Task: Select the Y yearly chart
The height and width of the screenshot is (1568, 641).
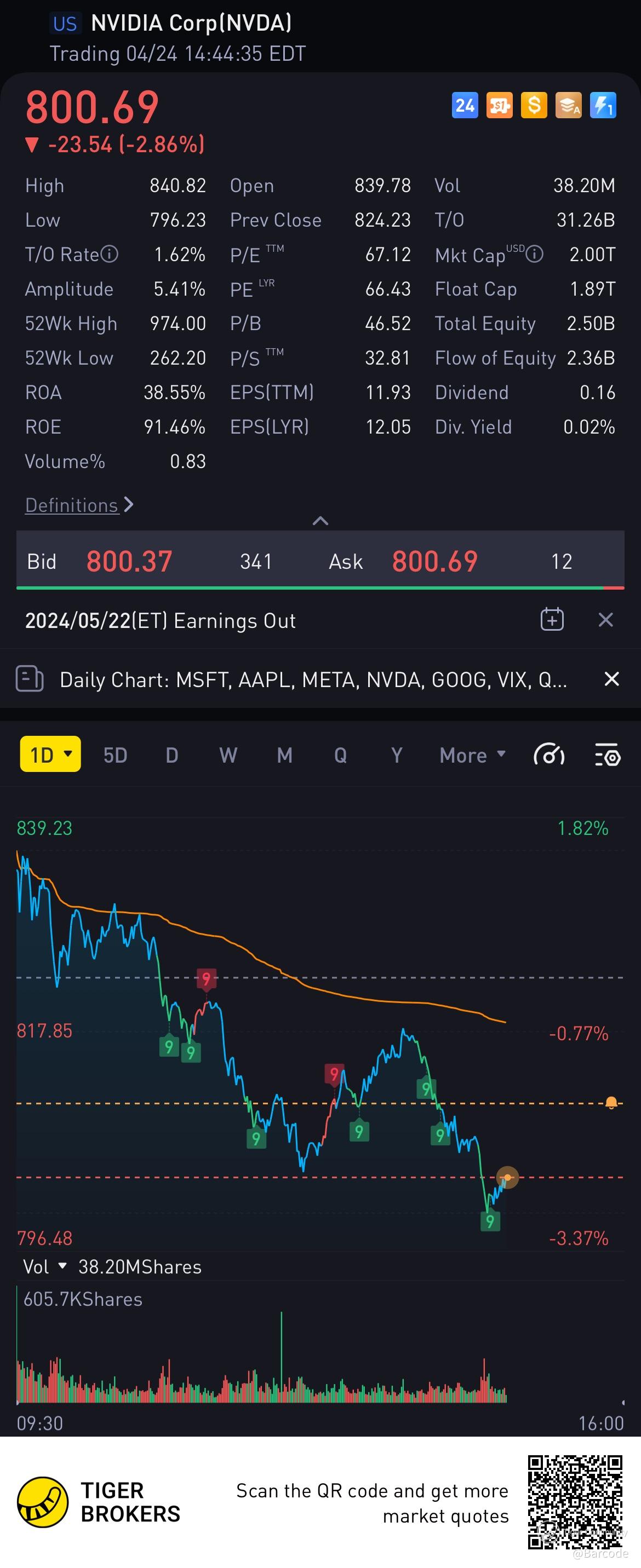Action: (397, 756)
